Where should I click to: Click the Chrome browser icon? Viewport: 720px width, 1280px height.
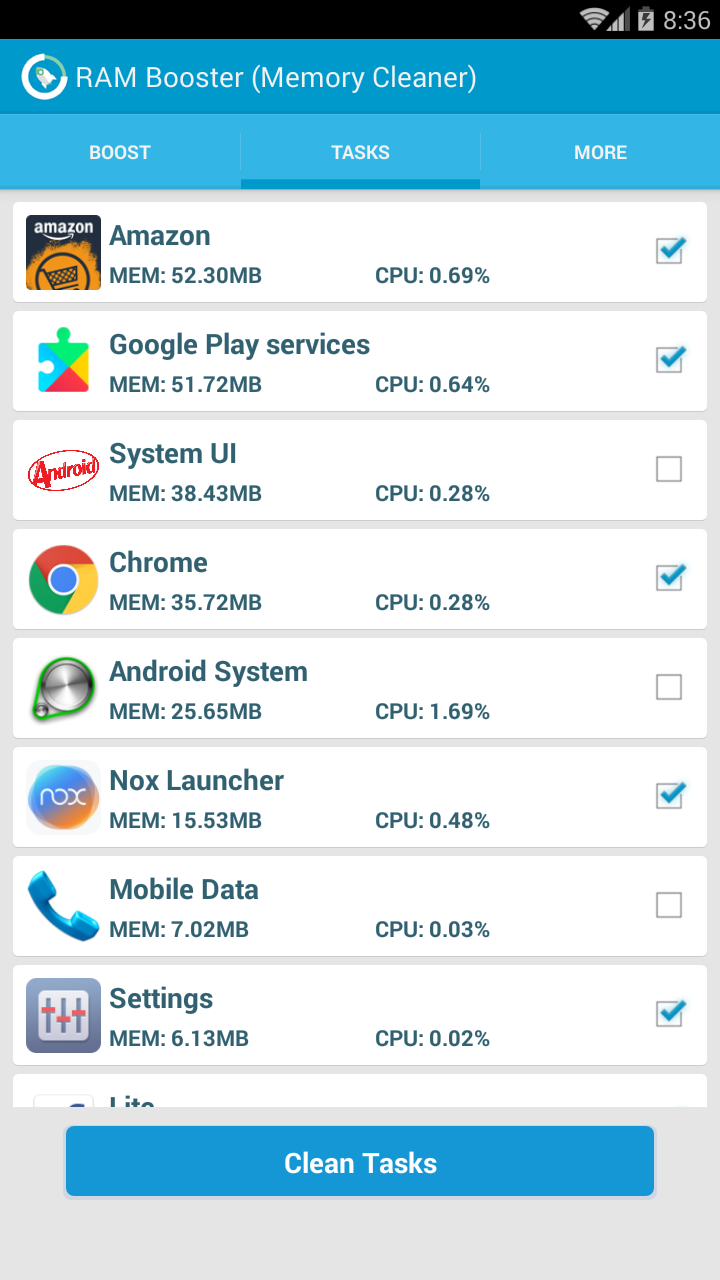click(62, 579)
